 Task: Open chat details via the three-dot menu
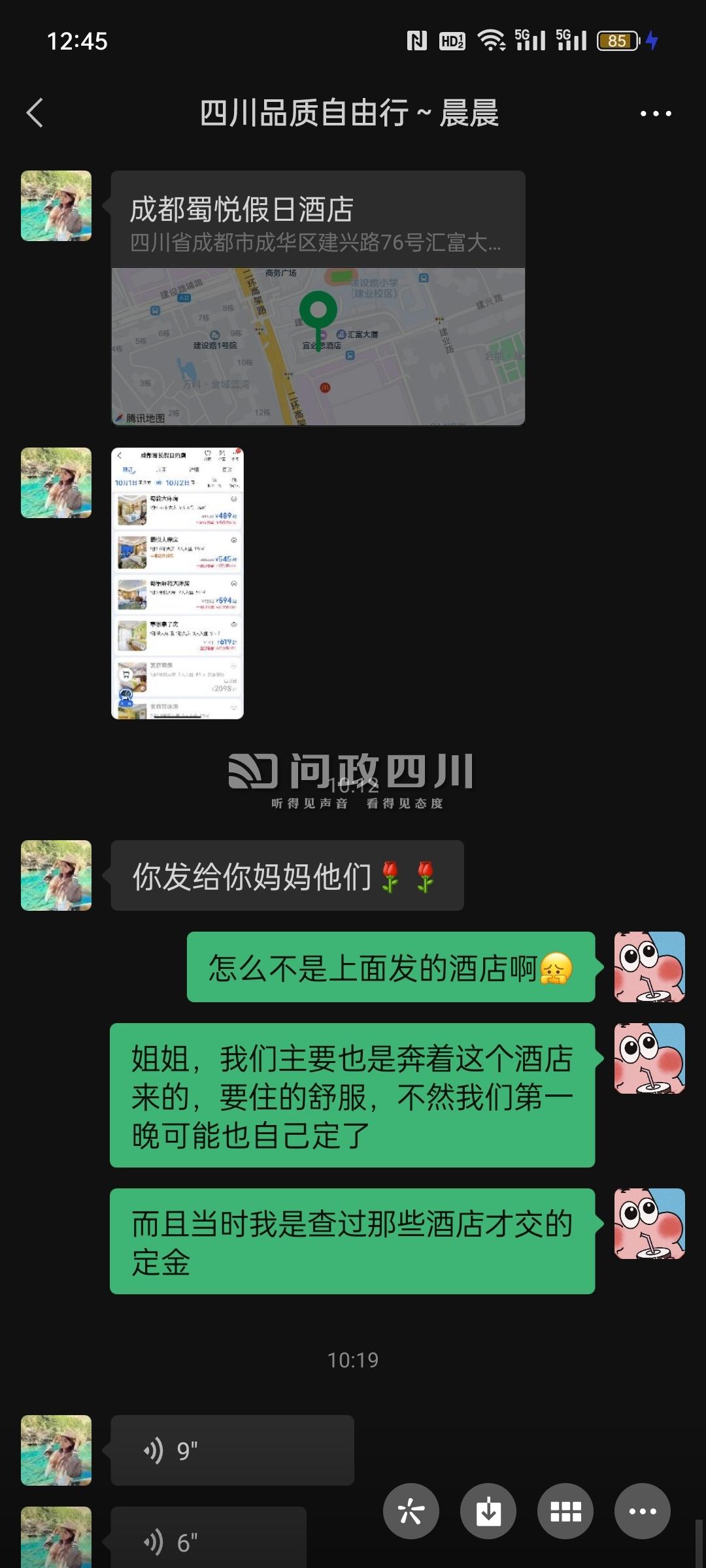tap(655, 113)
